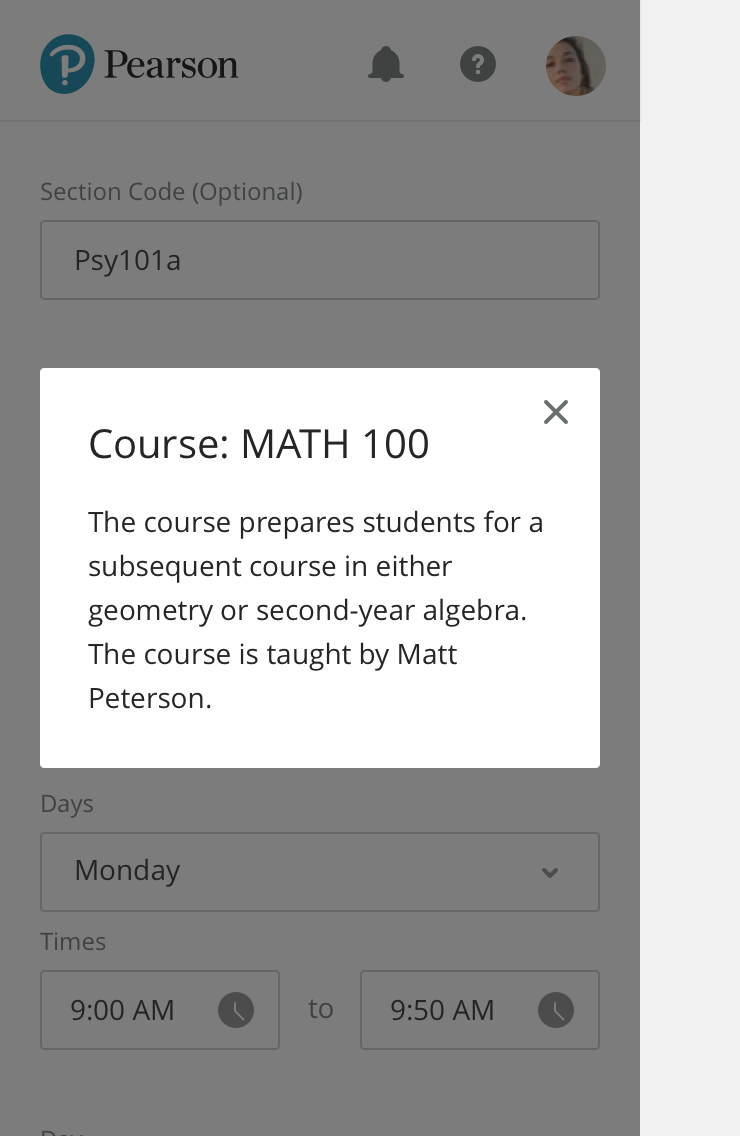740x1136 pixels.
Task: Expand the Days dropdown showing Monday
Action: coord(320,871)
